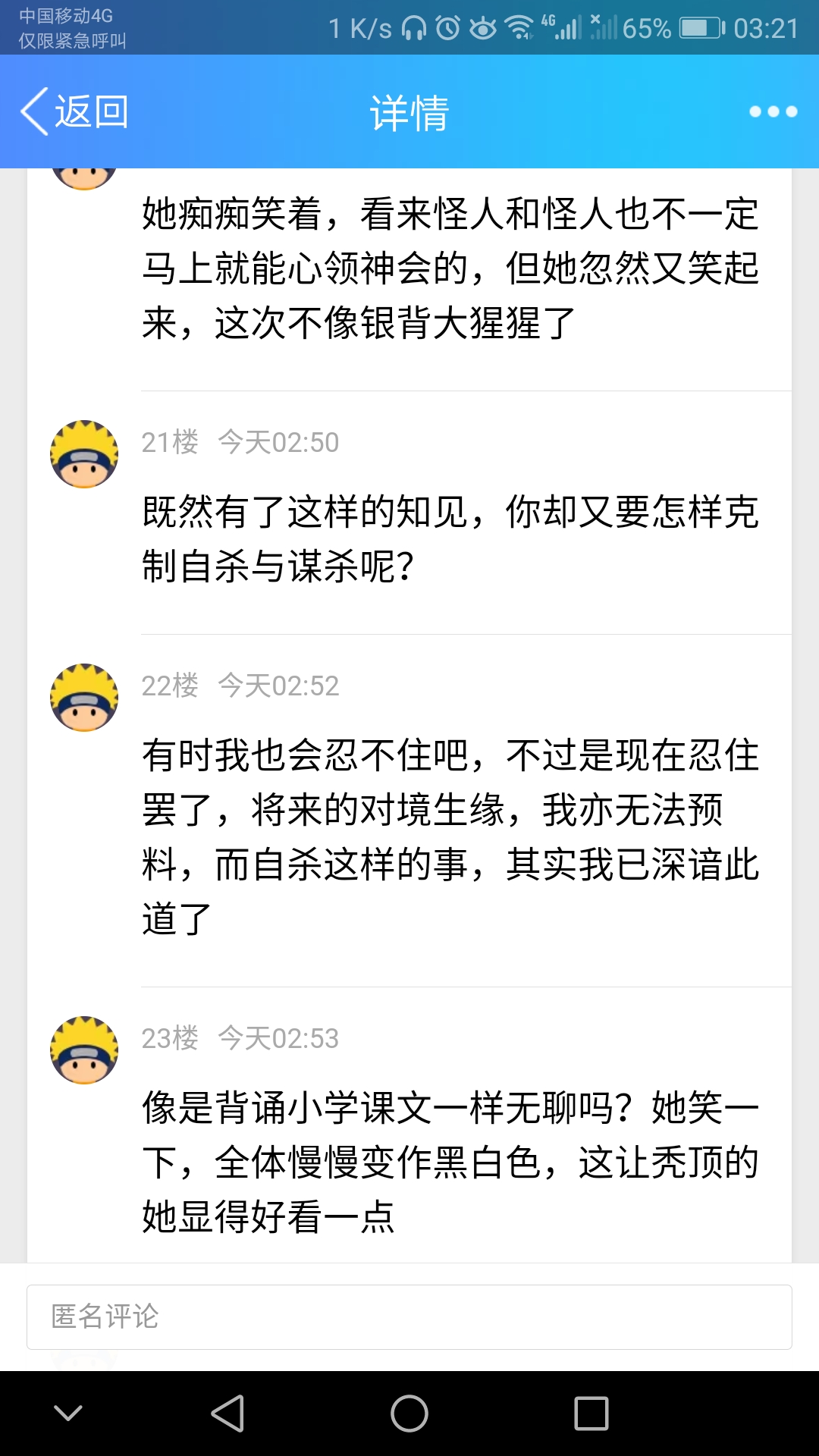
Task: Open the avatar of the 23楼 commenter
Action: 84,1050
